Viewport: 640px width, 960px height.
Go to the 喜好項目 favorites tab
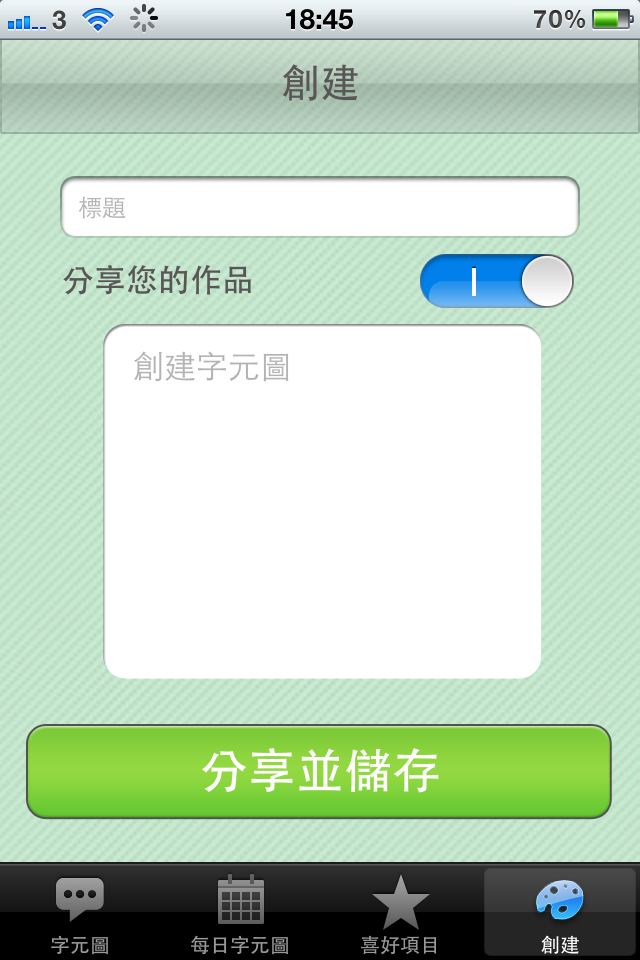(x=400, y=913)
